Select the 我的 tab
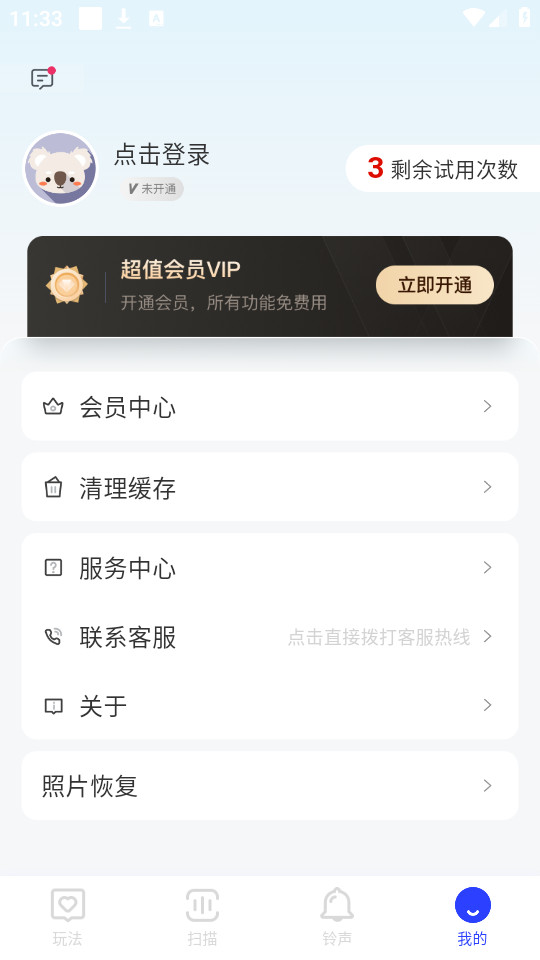Viewport: 540px width, 960px height. [472, 917]
